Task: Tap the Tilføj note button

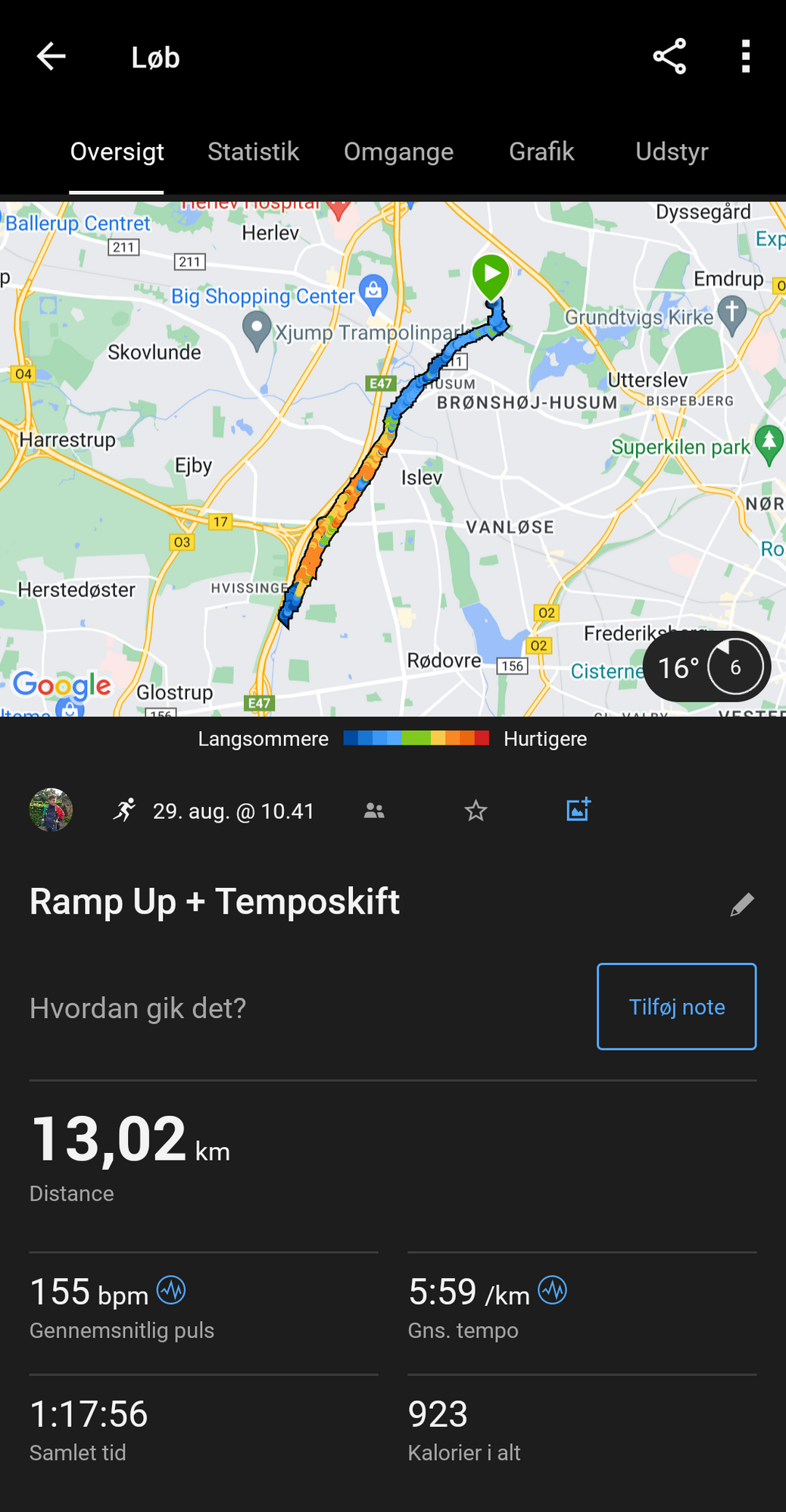Action: (x=676, y=1007)
